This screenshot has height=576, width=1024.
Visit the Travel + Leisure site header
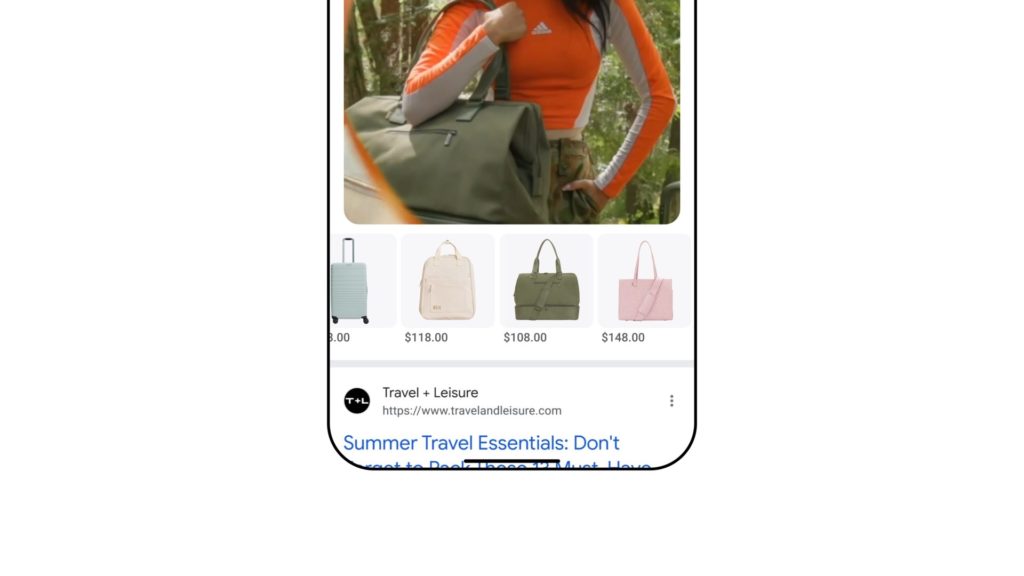tap(430, 393)
